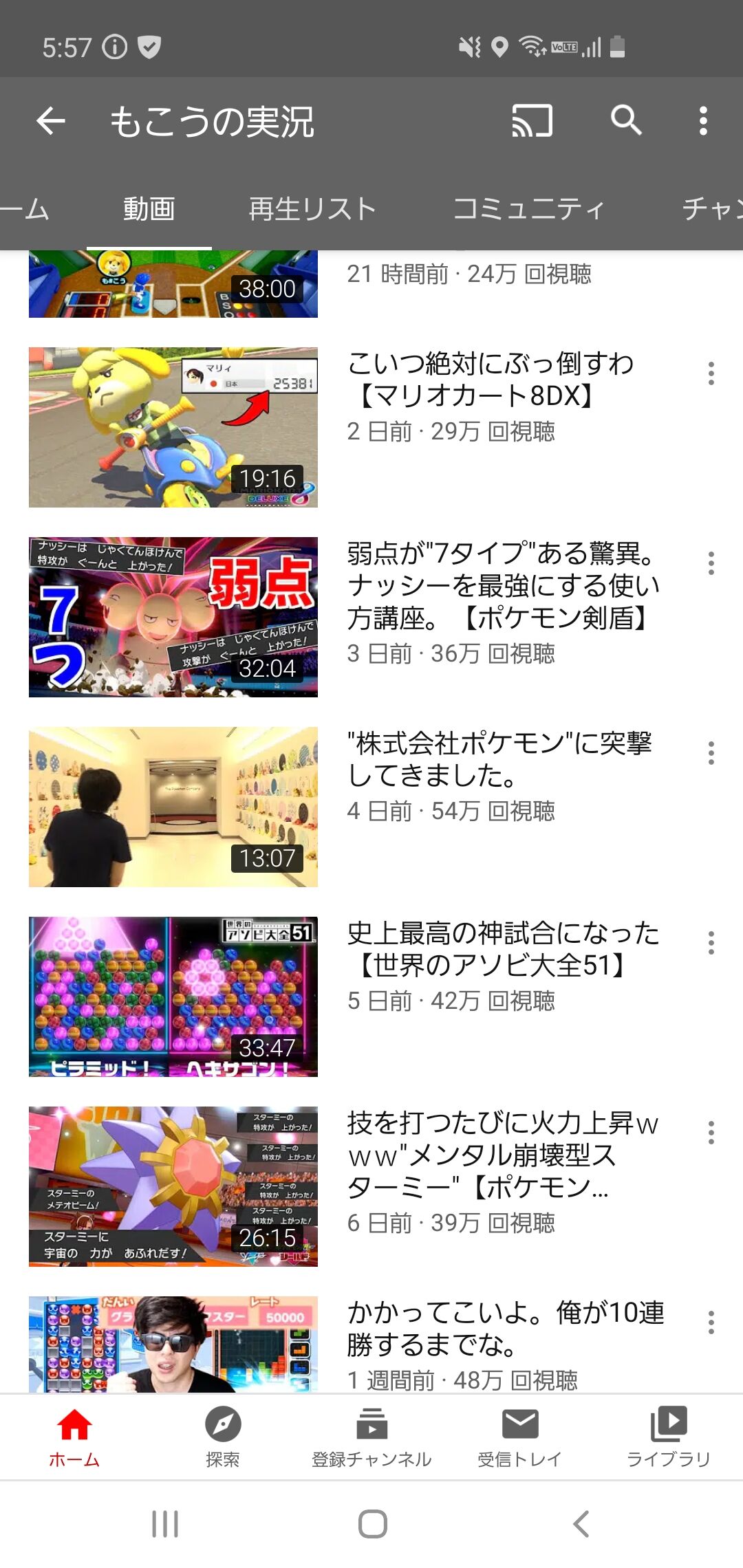The height and width of the screenshot is (1568, 743).
Task: Play the 株式会社ポケモン video
Action: point(173,807)
